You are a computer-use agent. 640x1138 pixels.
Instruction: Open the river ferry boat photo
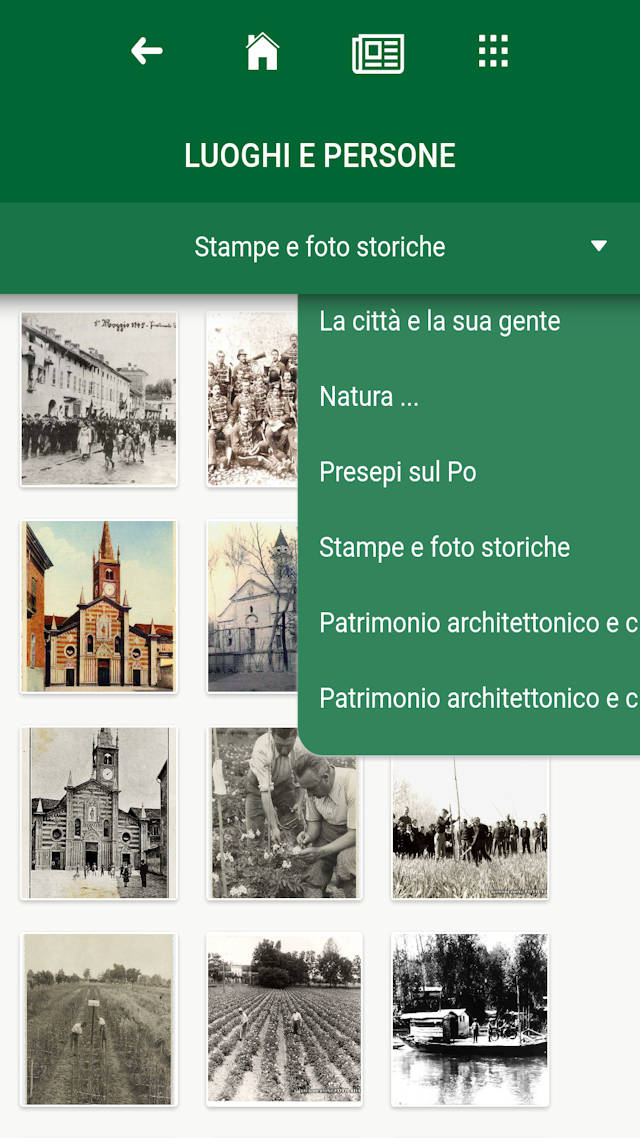point(470,1019)
